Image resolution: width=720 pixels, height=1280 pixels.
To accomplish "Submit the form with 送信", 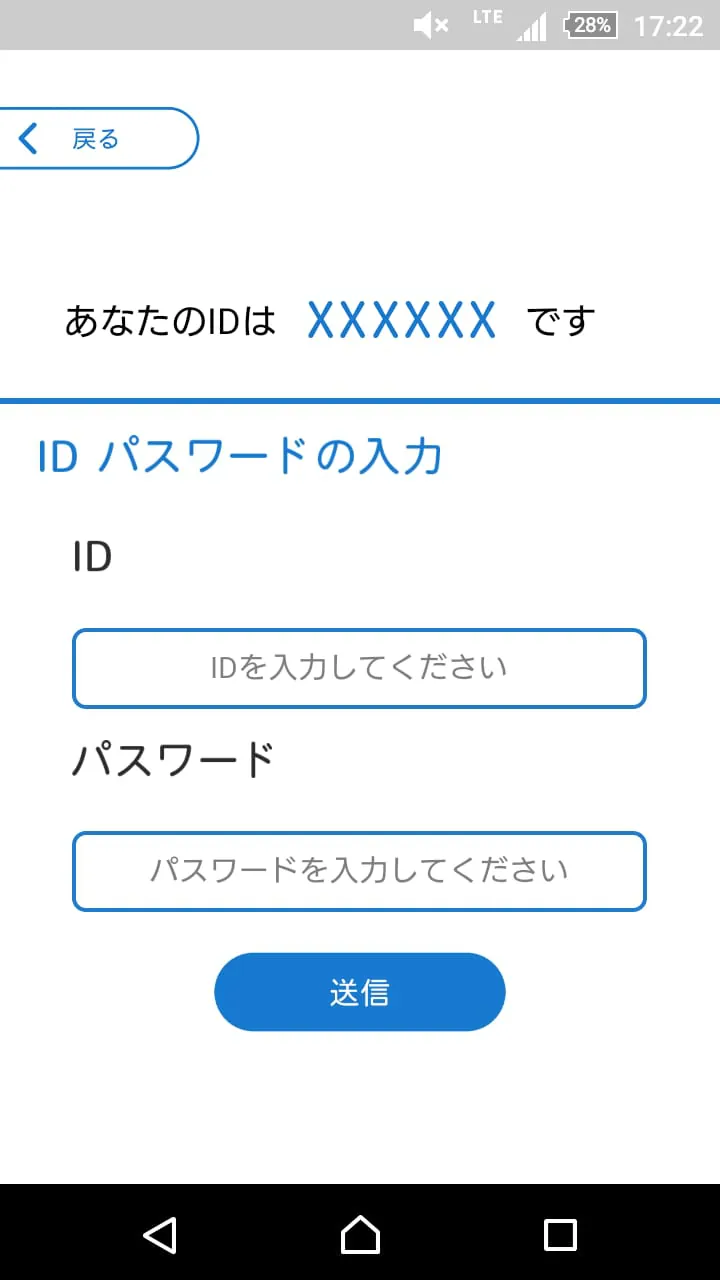I will [359, 992].
